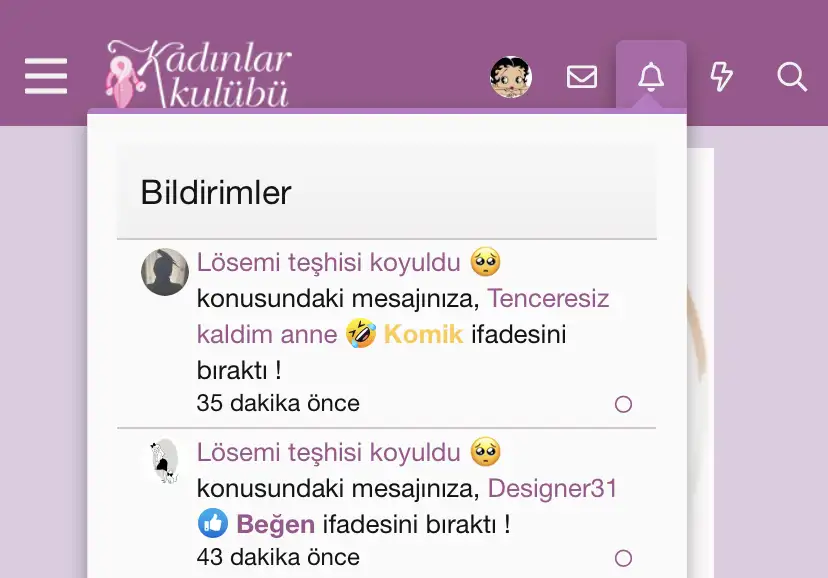
Task: Mark the 43 dakika önce notification read
Action: [x=623, y=558]
